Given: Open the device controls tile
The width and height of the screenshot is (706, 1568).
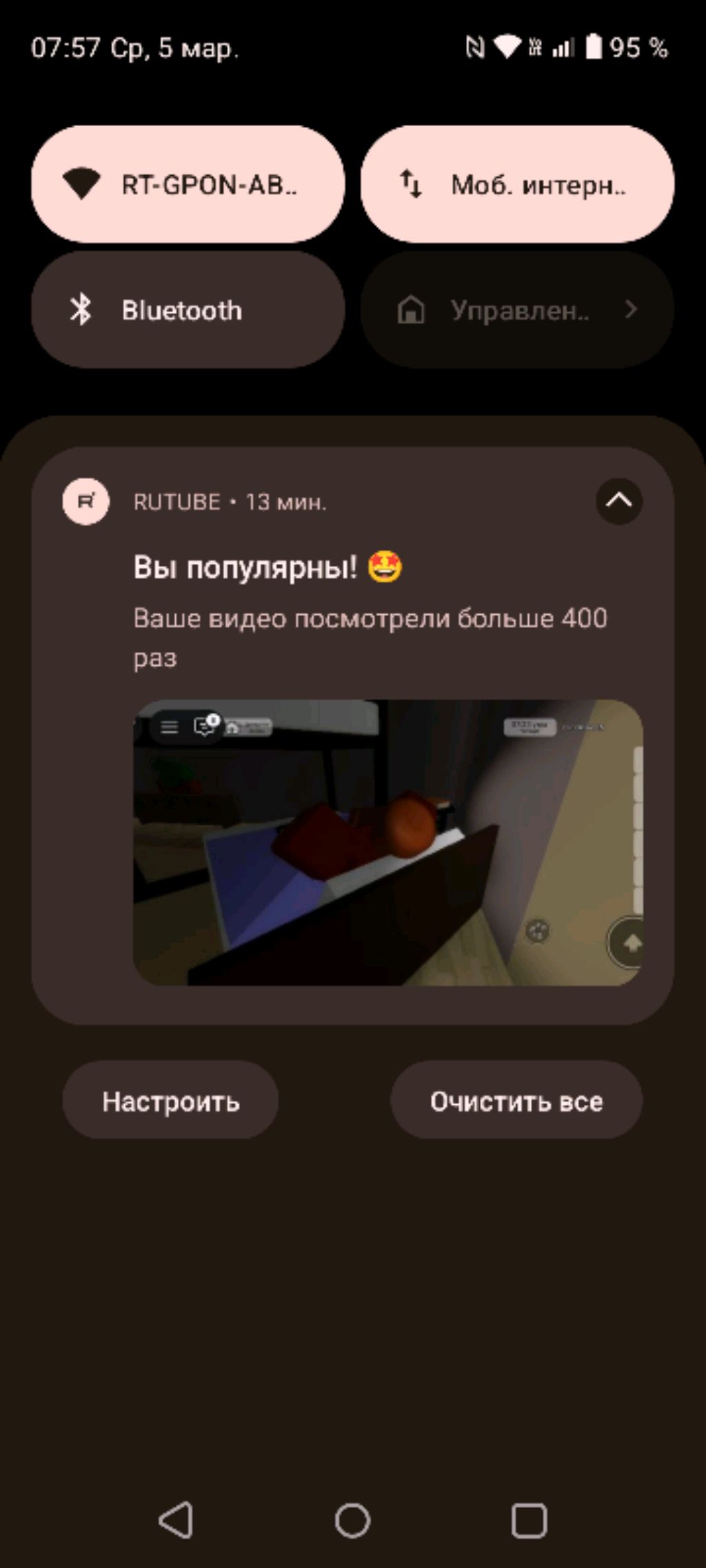Looking at the screenshot, I should coord(517,309).
